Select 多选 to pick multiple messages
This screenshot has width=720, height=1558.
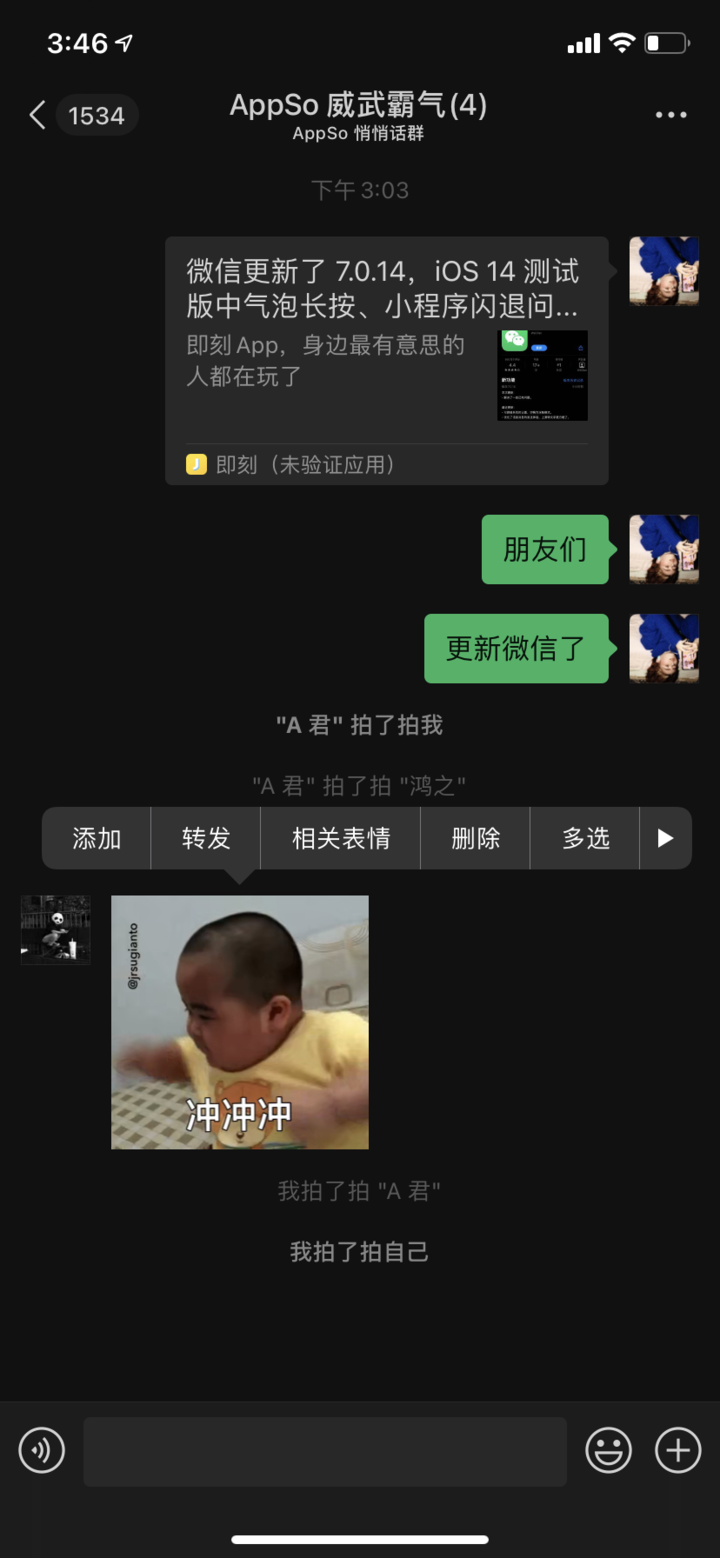[585, 838]
